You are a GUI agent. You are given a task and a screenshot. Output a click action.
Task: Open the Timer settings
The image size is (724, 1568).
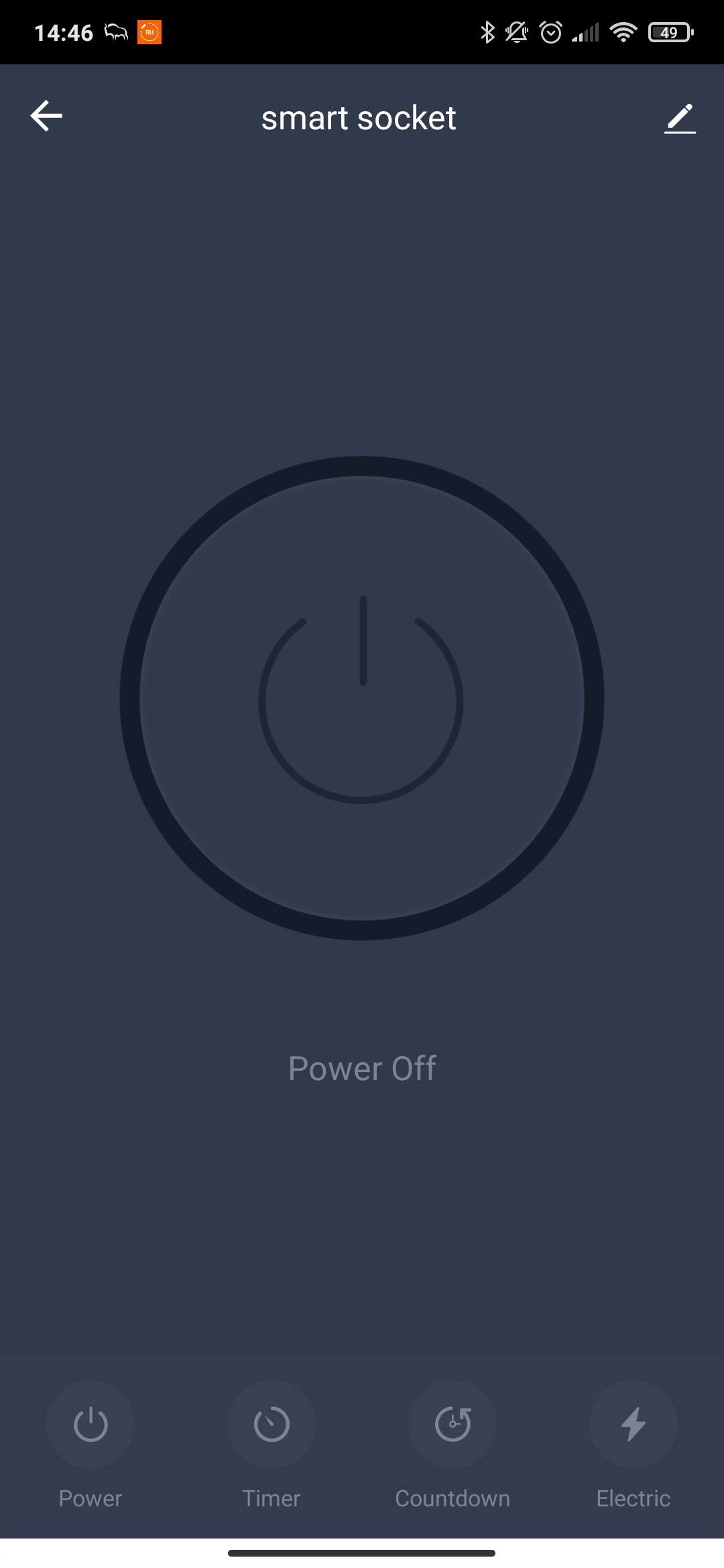coord(271,1424)
